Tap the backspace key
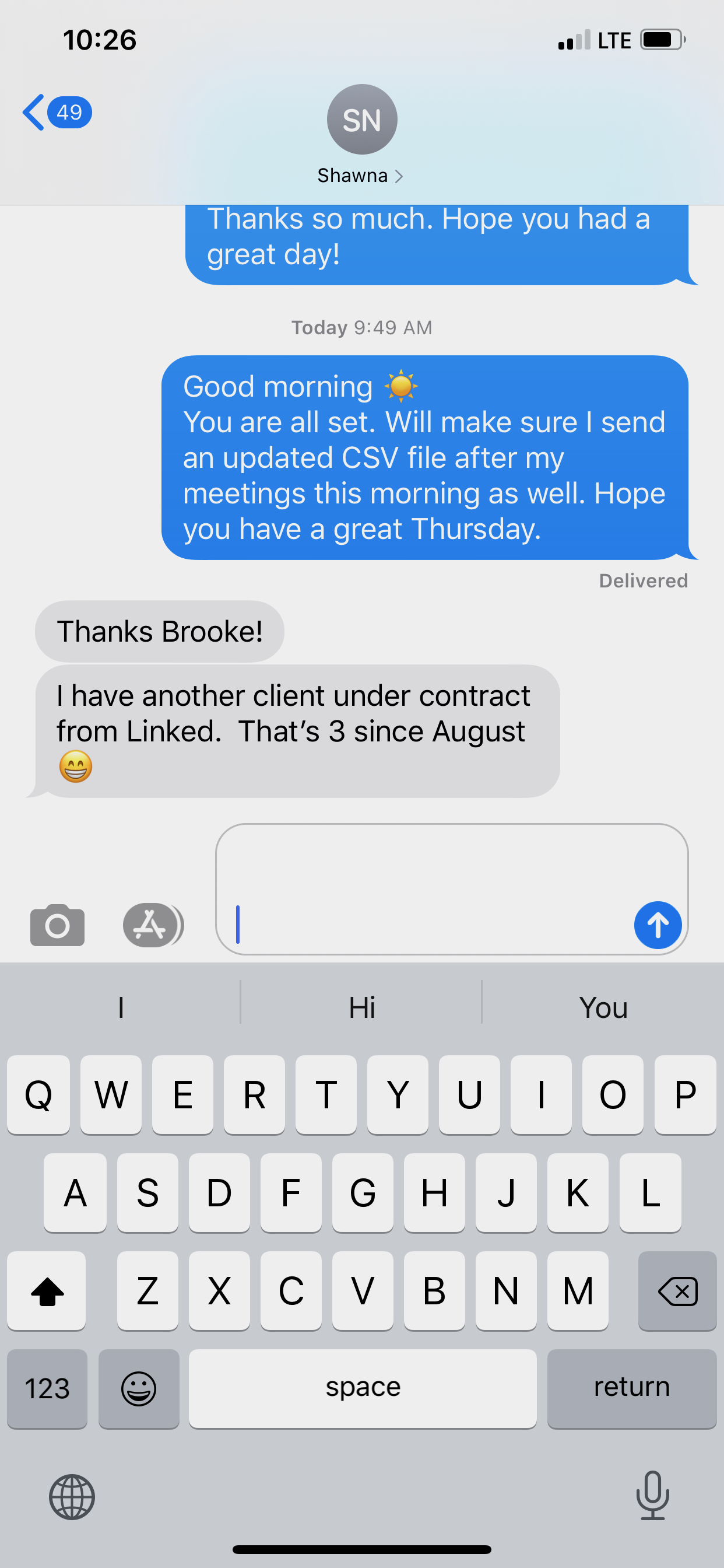 (677, 1290)
